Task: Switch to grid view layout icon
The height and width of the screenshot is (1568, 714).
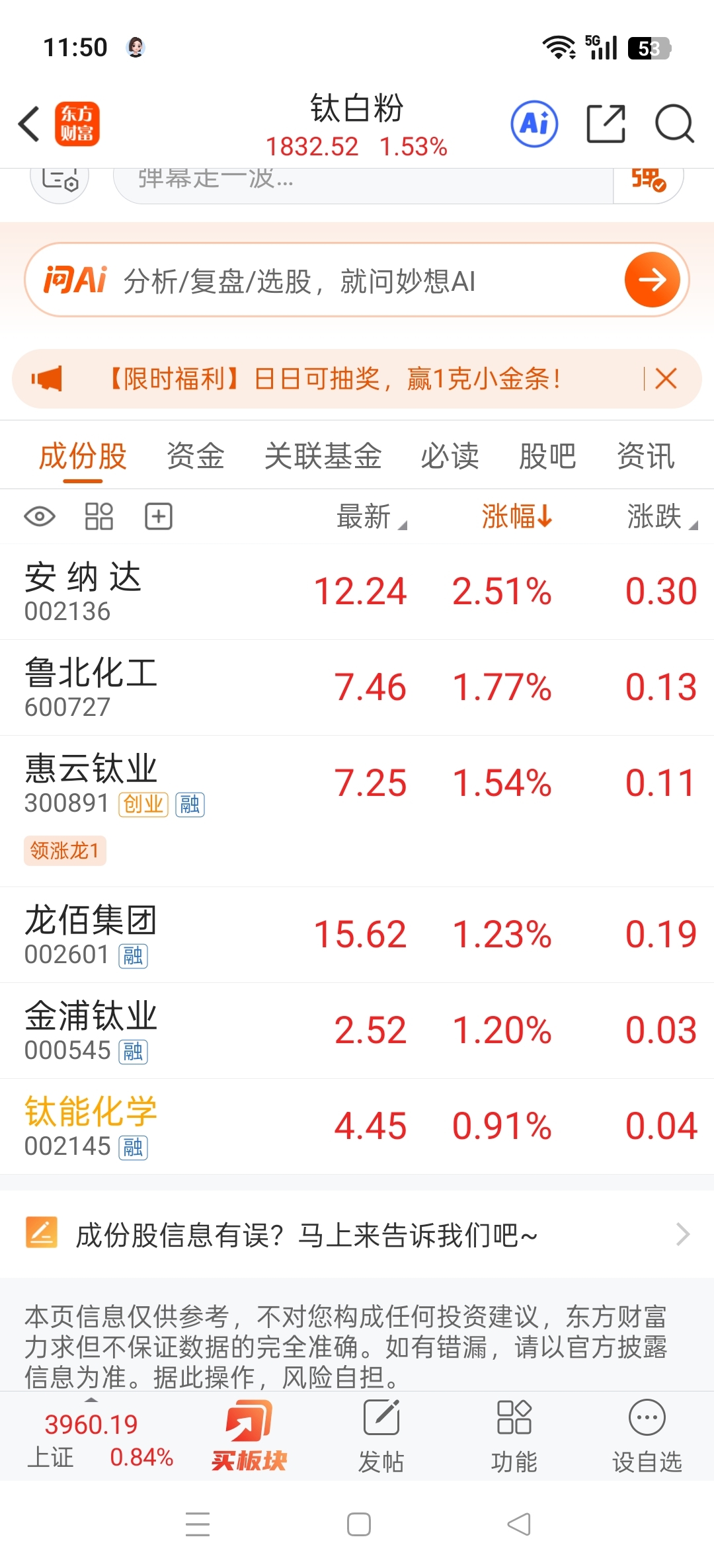Action: (99, 516)
